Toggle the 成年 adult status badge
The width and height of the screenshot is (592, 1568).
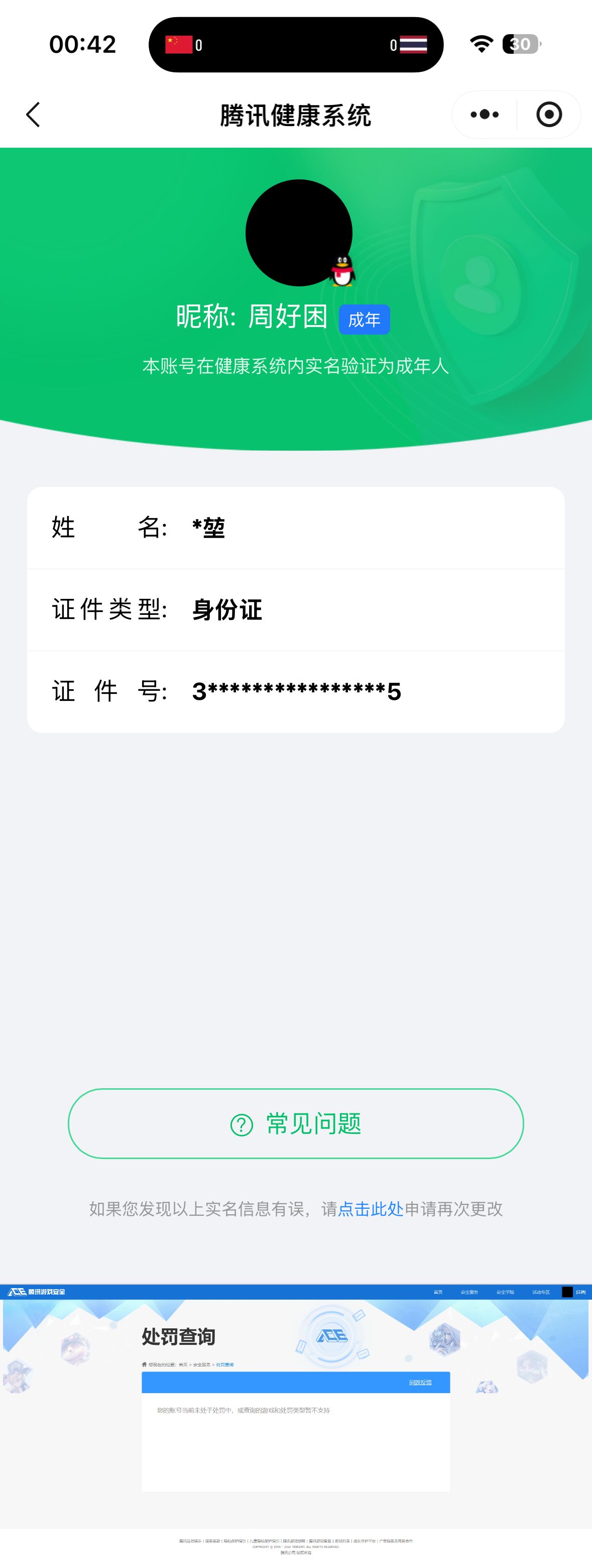coord(365,319)
